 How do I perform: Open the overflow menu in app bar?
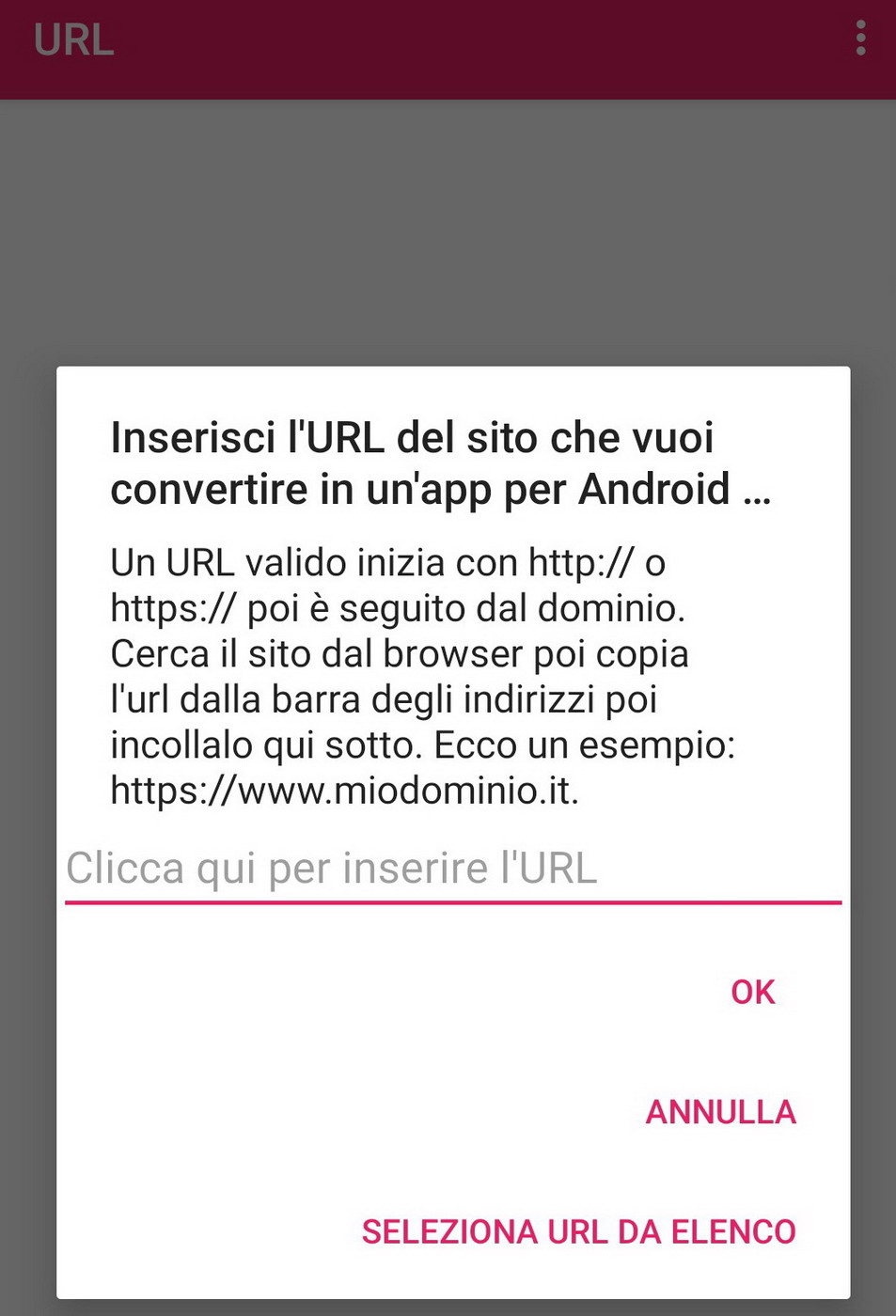click(860, 39)
